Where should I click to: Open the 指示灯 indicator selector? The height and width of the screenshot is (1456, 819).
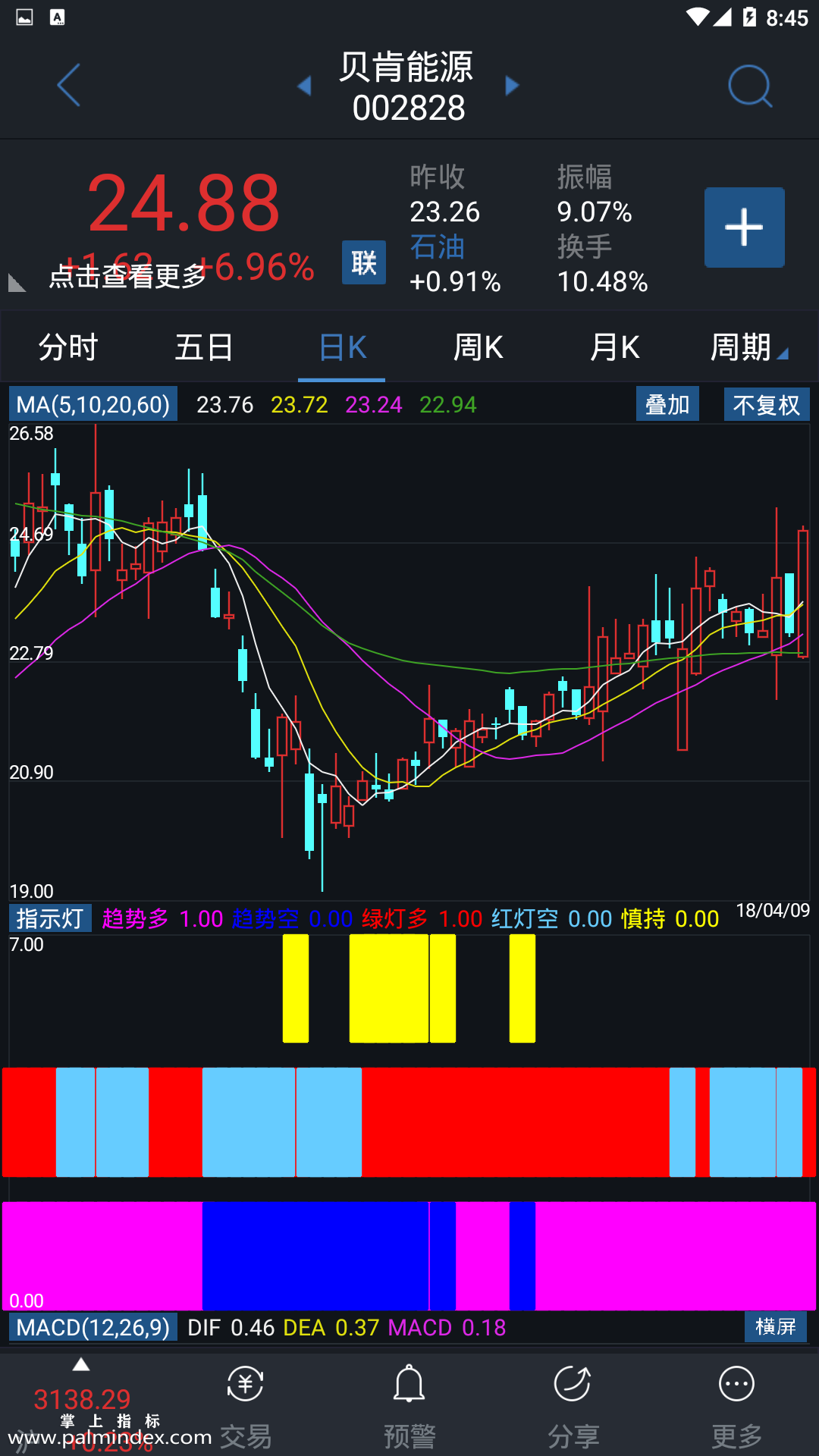50,918
